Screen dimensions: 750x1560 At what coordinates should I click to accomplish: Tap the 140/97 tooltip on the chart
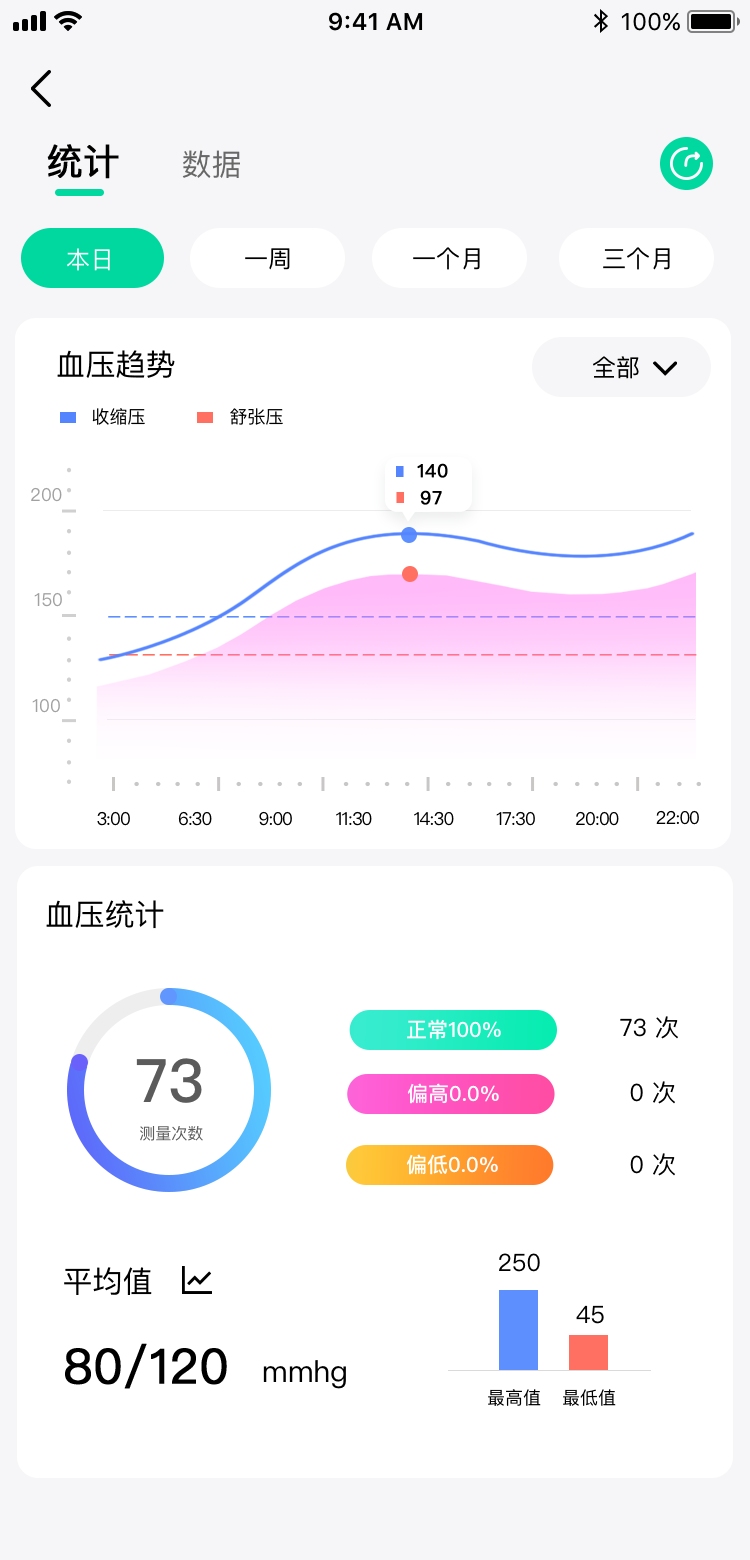tap(428, 483)
